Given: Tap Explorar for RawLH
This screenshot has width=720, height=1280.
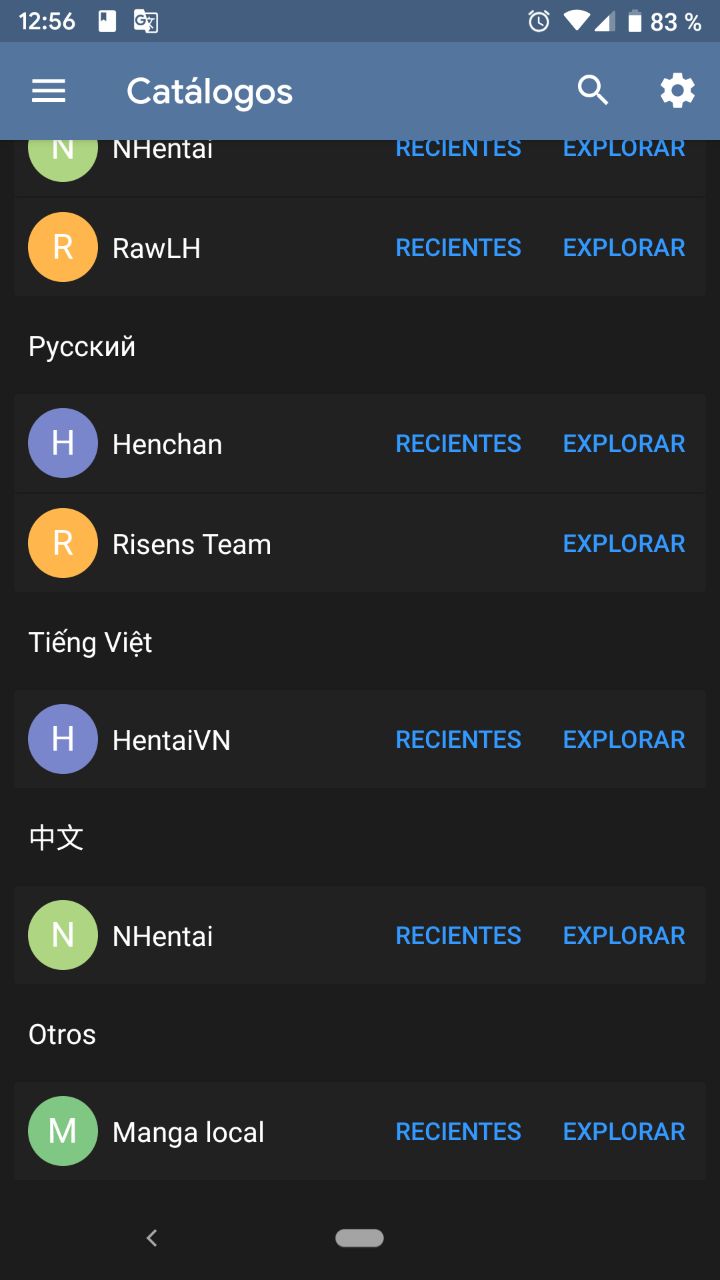Looking at the screenshot, I should click(624, 248).
